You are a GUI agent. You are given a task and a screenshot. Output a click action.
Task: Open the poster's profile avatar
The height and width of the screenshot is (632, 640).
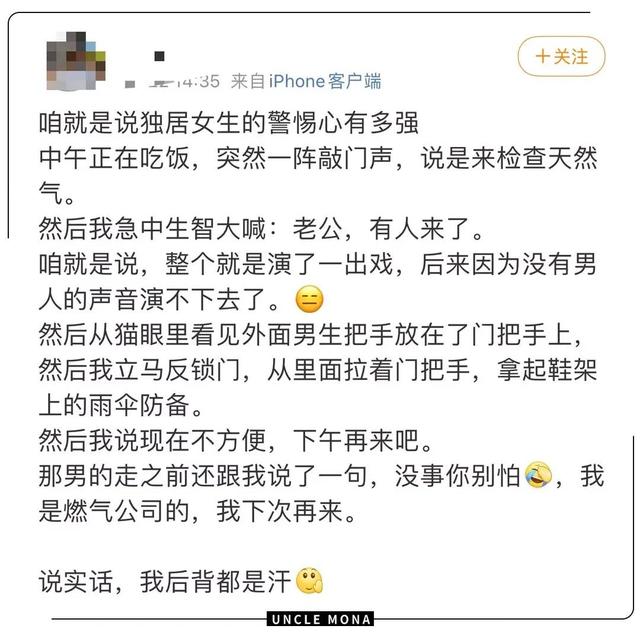[x=77, y=56]
